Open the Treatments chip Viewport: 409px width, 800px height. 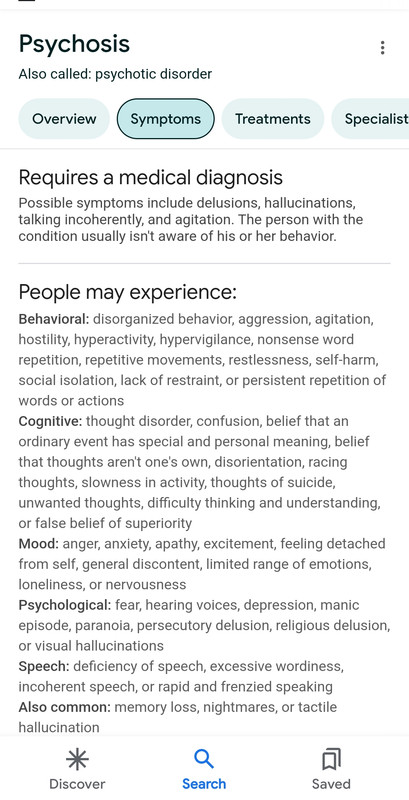[272, 119]
